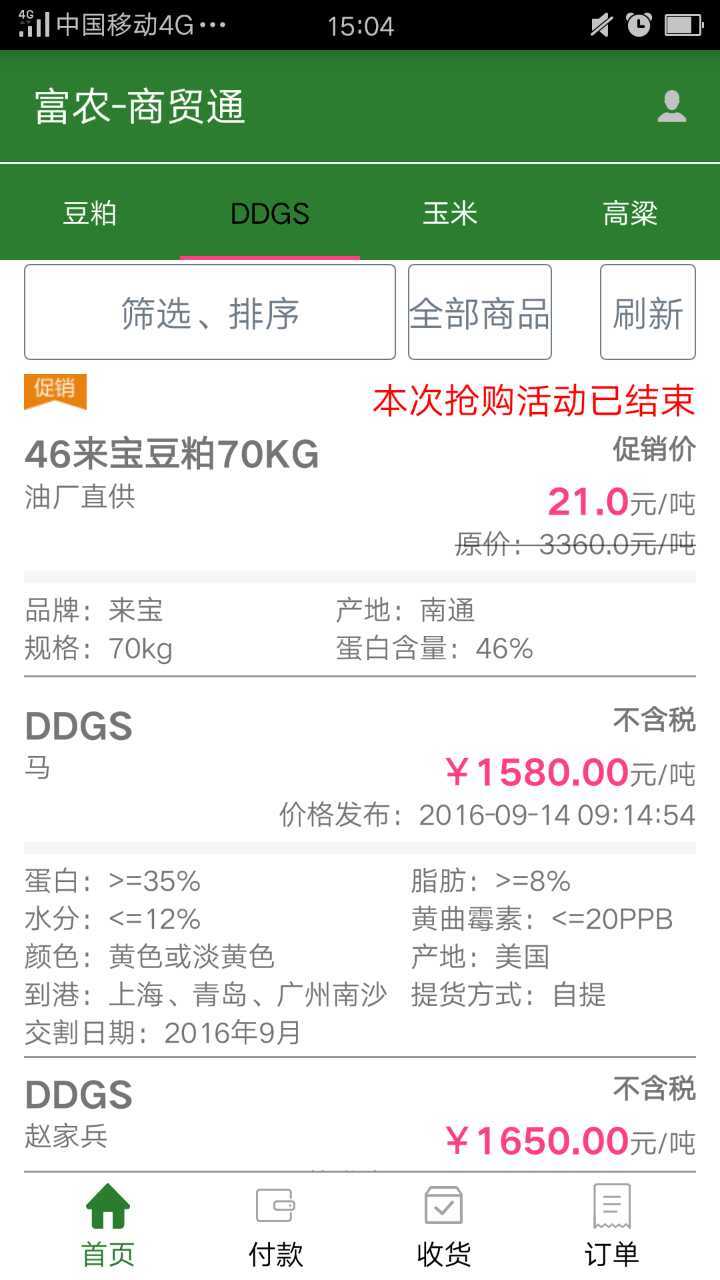Show 全部商品

click(480, 313)
